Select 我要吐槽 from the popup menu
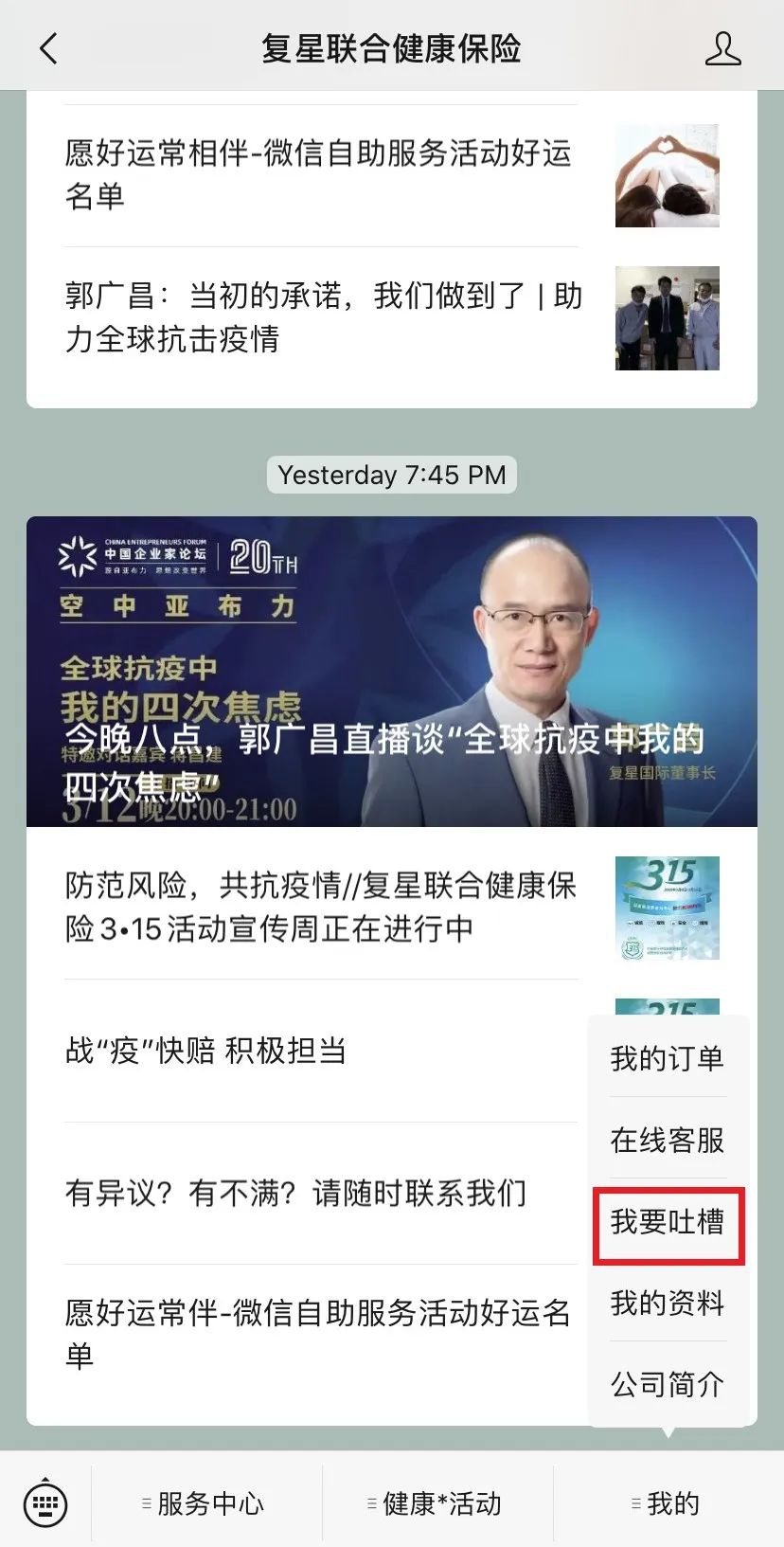 [x=667, y=1224]
